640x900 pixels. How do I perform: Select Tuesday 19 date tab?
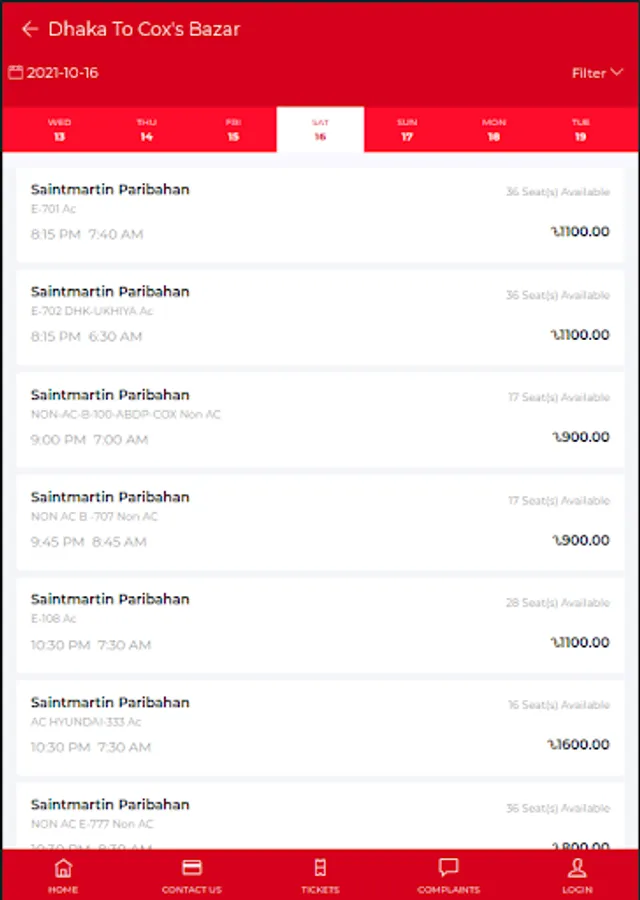(x=580, y=130)
